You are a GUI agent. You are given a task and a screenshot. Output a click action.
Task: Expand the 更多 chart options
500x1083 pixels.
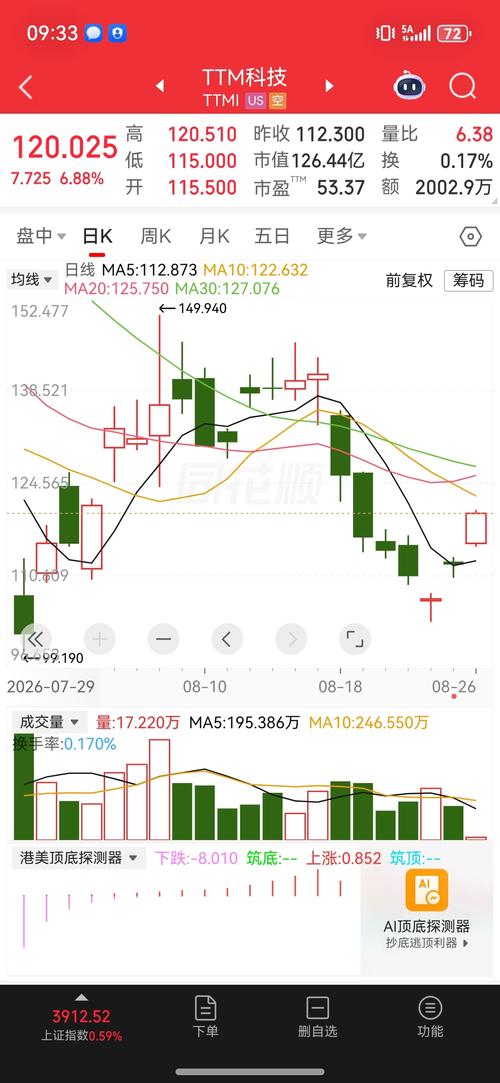tap(341, 236)
